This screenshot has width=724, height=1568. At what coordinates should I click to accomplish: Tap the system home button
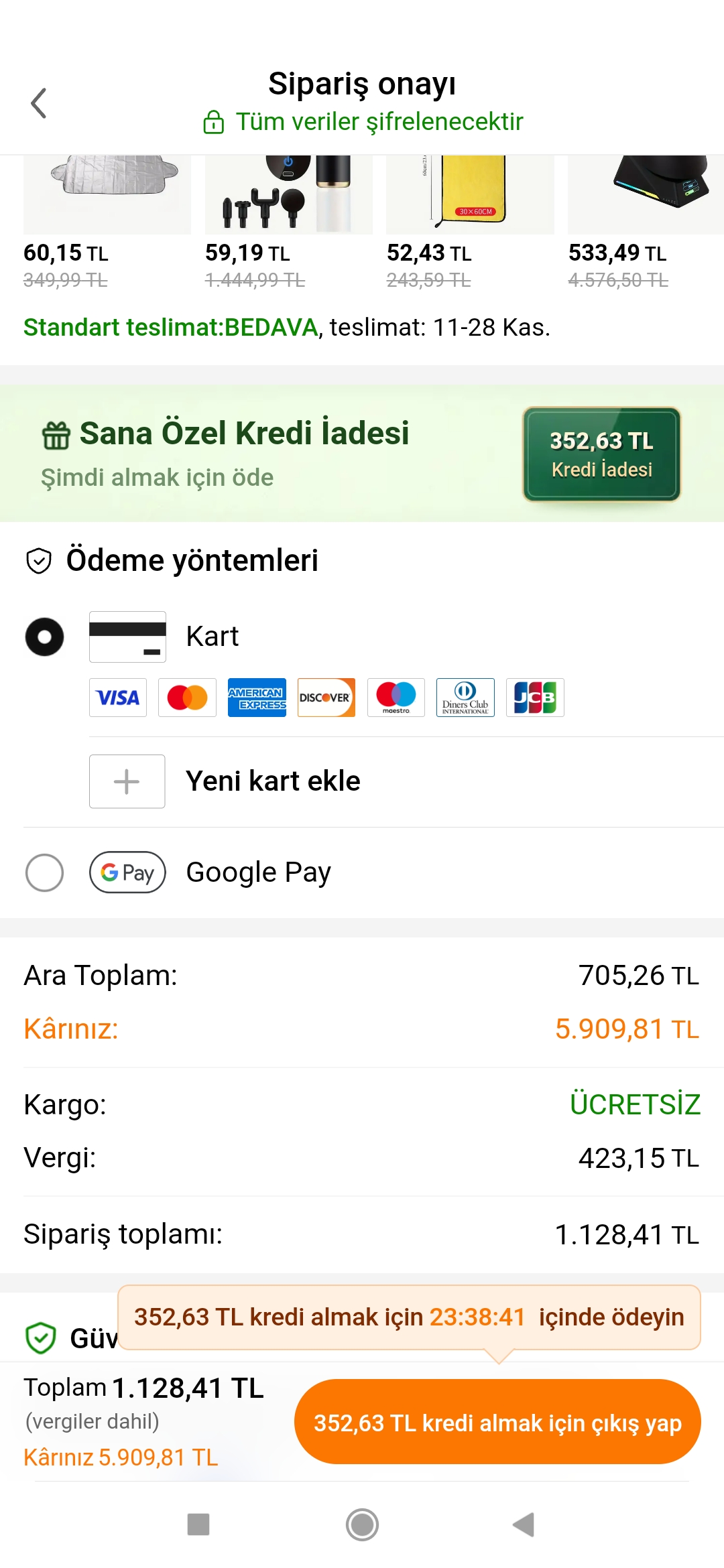pos(362,1524)
